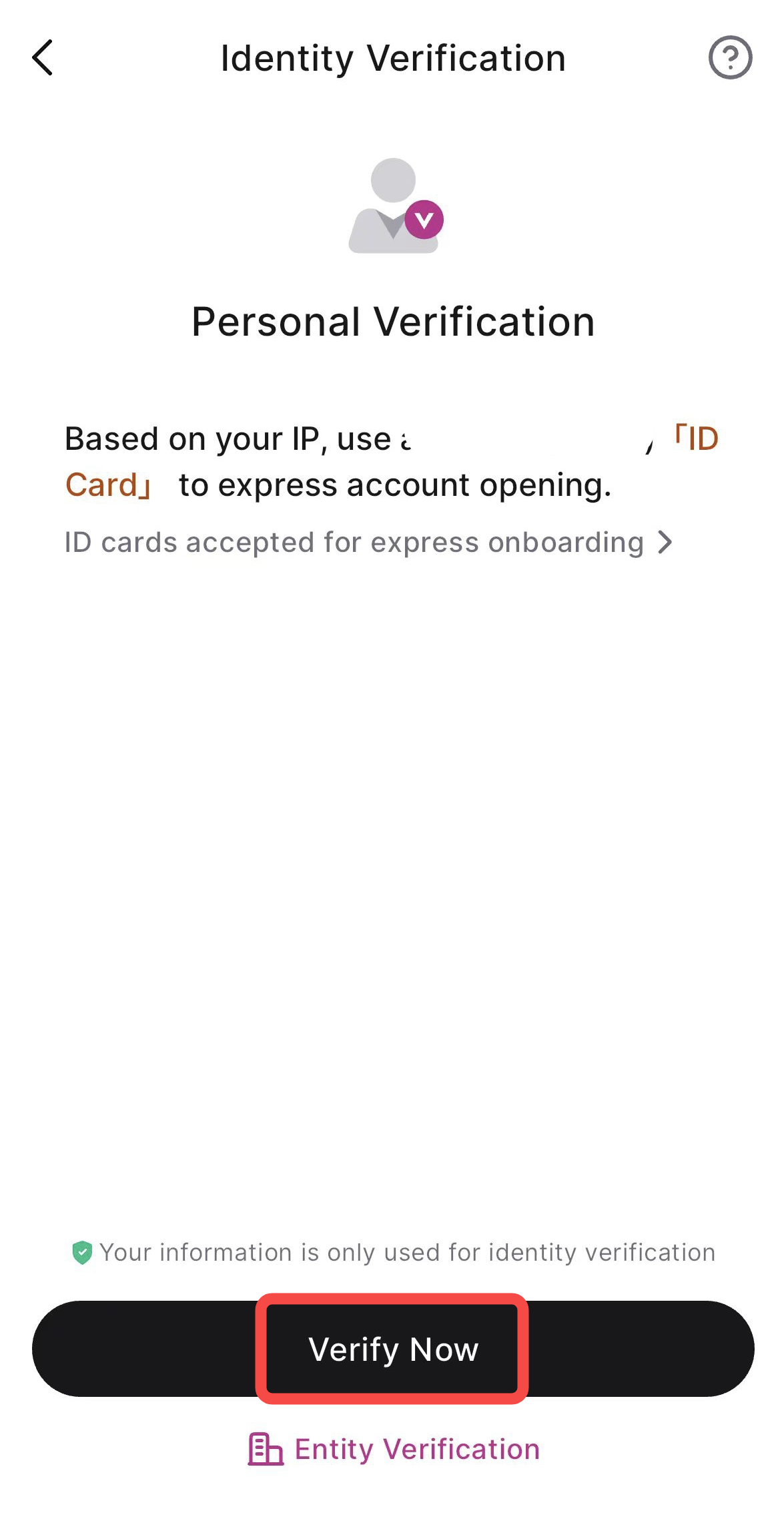This screenshot has width=784, height=1521.
Task: Switch to Entity Verification
Action: coord(394,1450)
